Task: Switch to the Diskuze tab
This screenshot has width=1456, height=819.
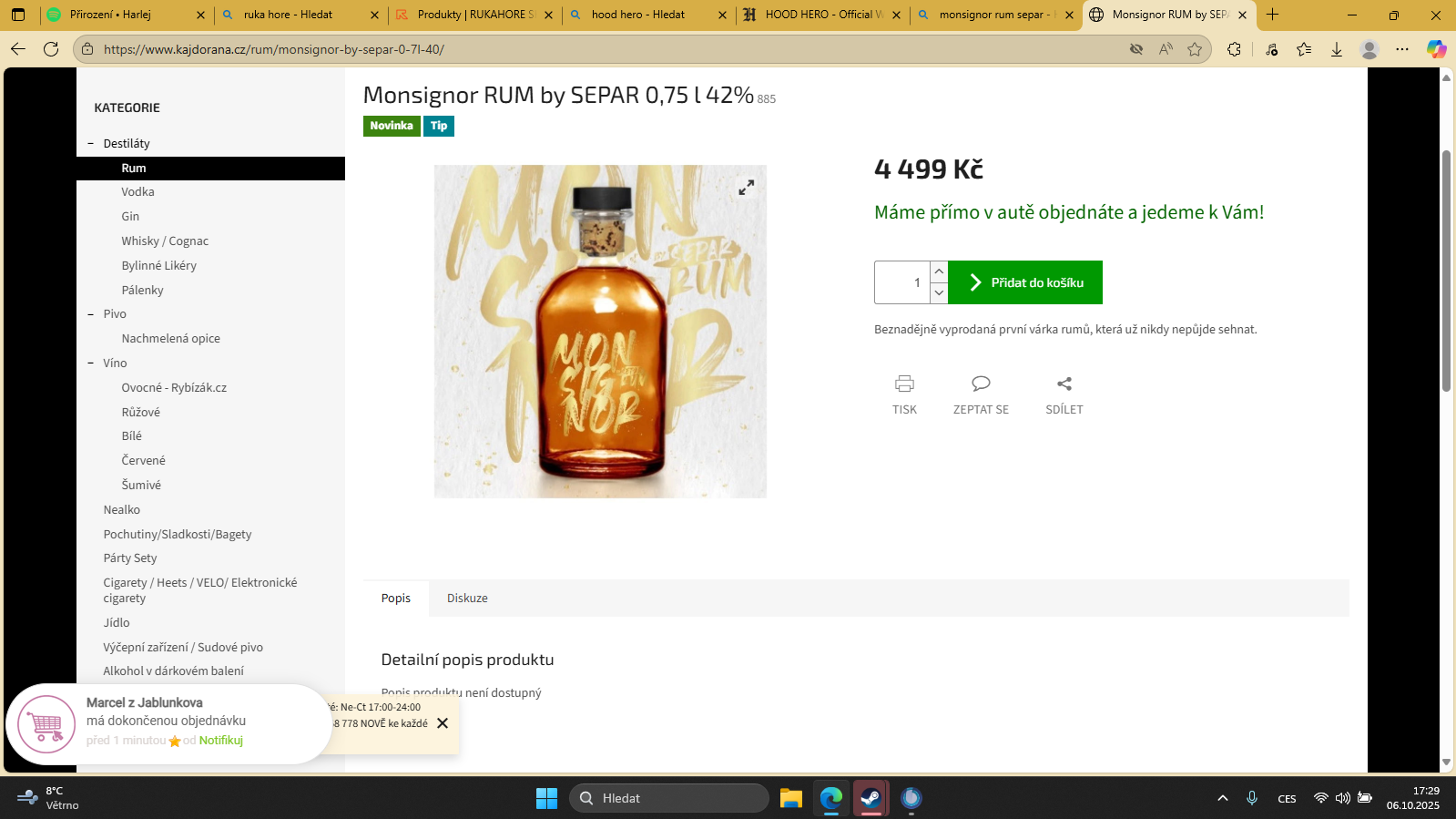Action: click(x=467, y=599)
